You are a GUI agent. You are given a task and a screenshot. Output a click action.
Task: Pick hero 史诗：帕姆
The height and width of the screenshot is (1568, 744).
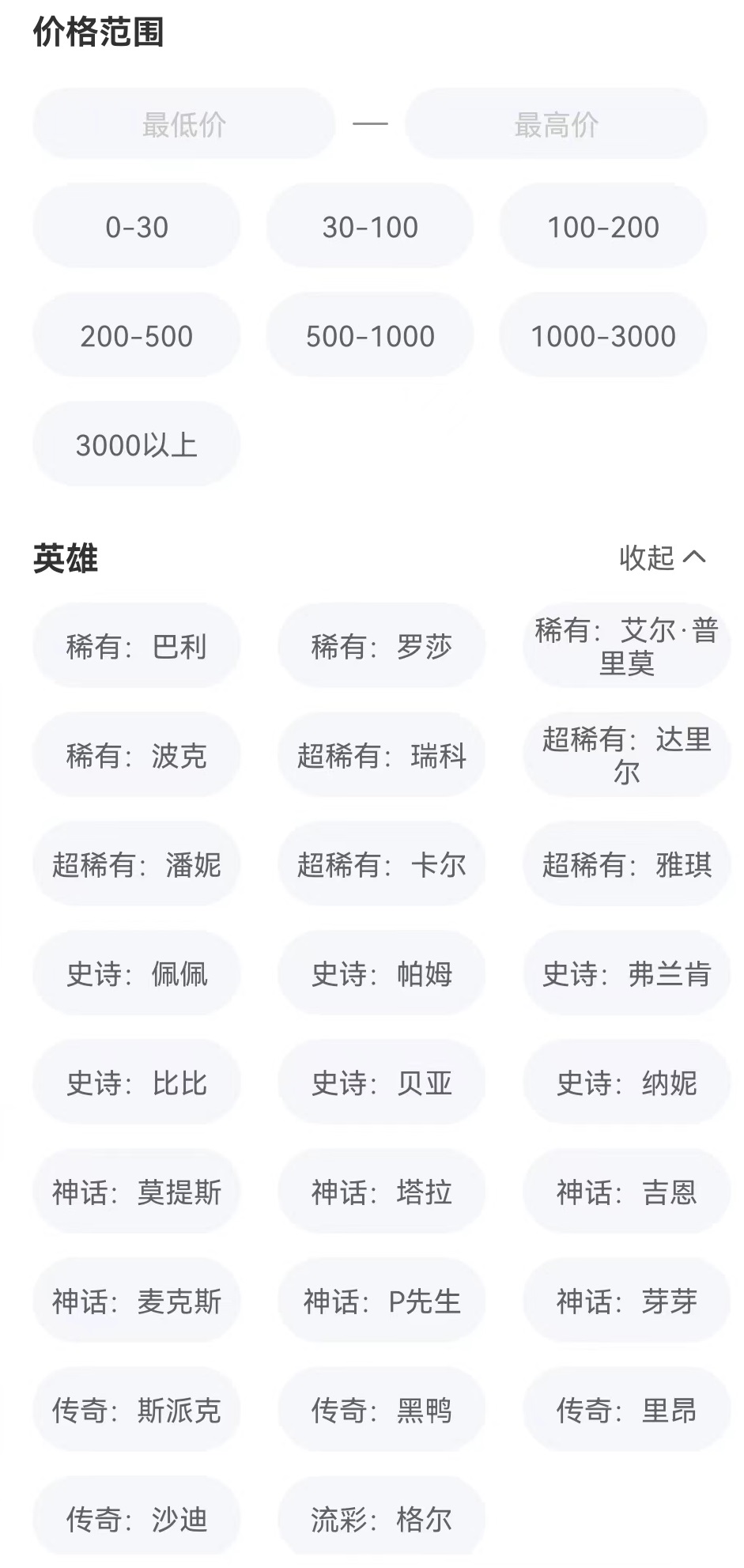[x=382, y=974]
